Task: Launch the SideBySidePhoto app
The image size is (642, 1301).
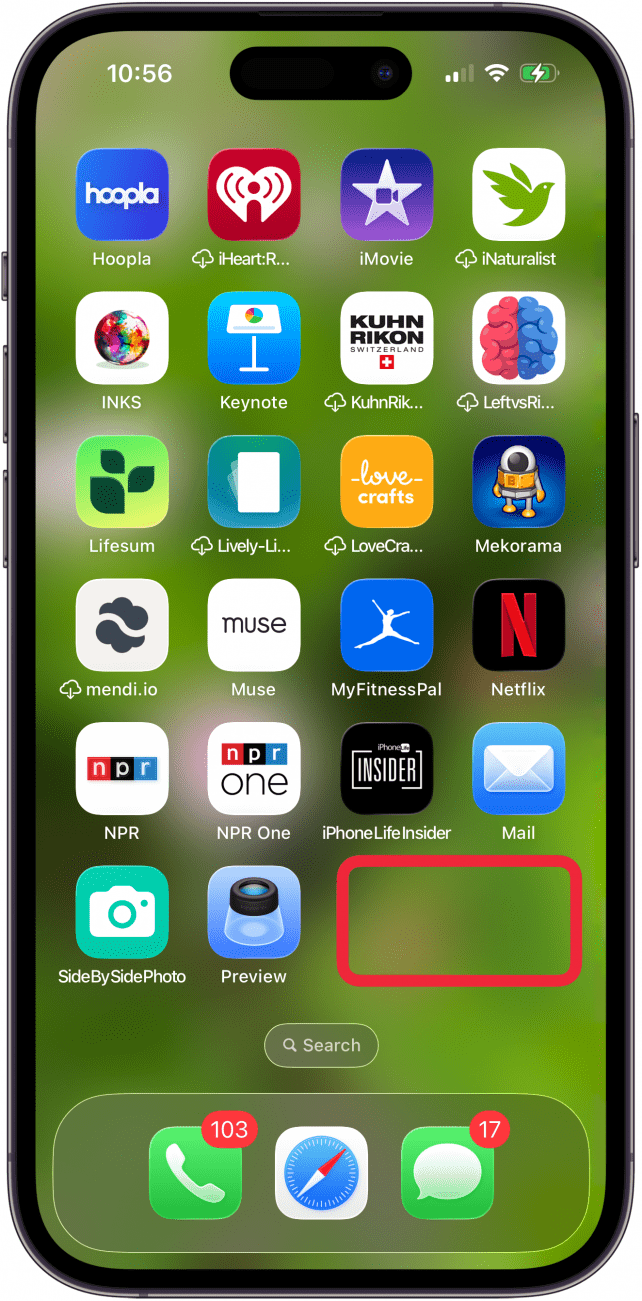Action: pyautogui.click(x=122, y=912)
